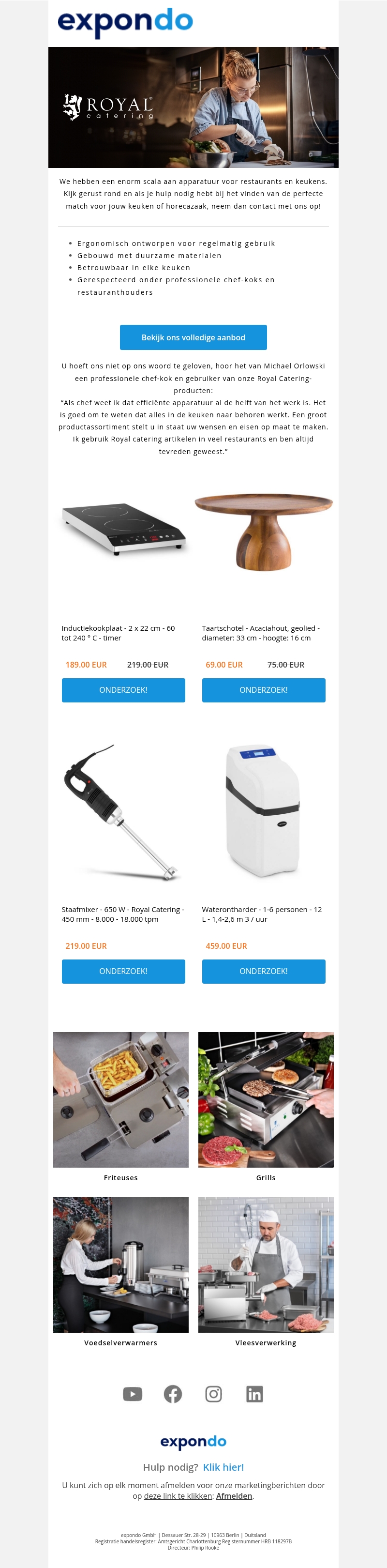Open the Friteuses category tile
Image resolution: width=387 pixels, height=1568 pixels.
pyautogui.click(x=120, y=1099)
